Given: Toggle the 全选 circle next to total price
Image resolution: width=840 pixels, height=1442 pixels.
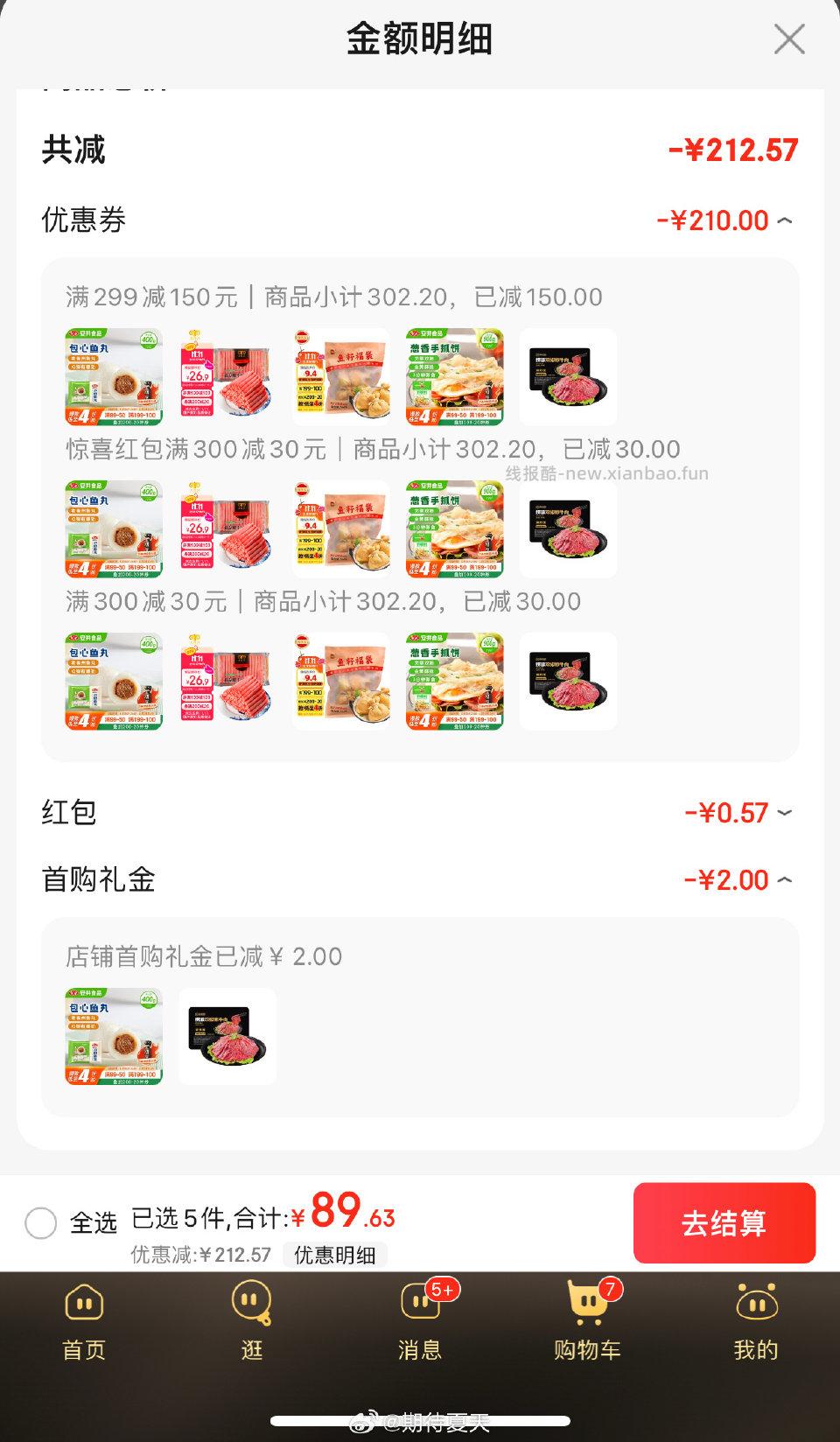Looking at the screenshot, I should [x=39, y=1222].
